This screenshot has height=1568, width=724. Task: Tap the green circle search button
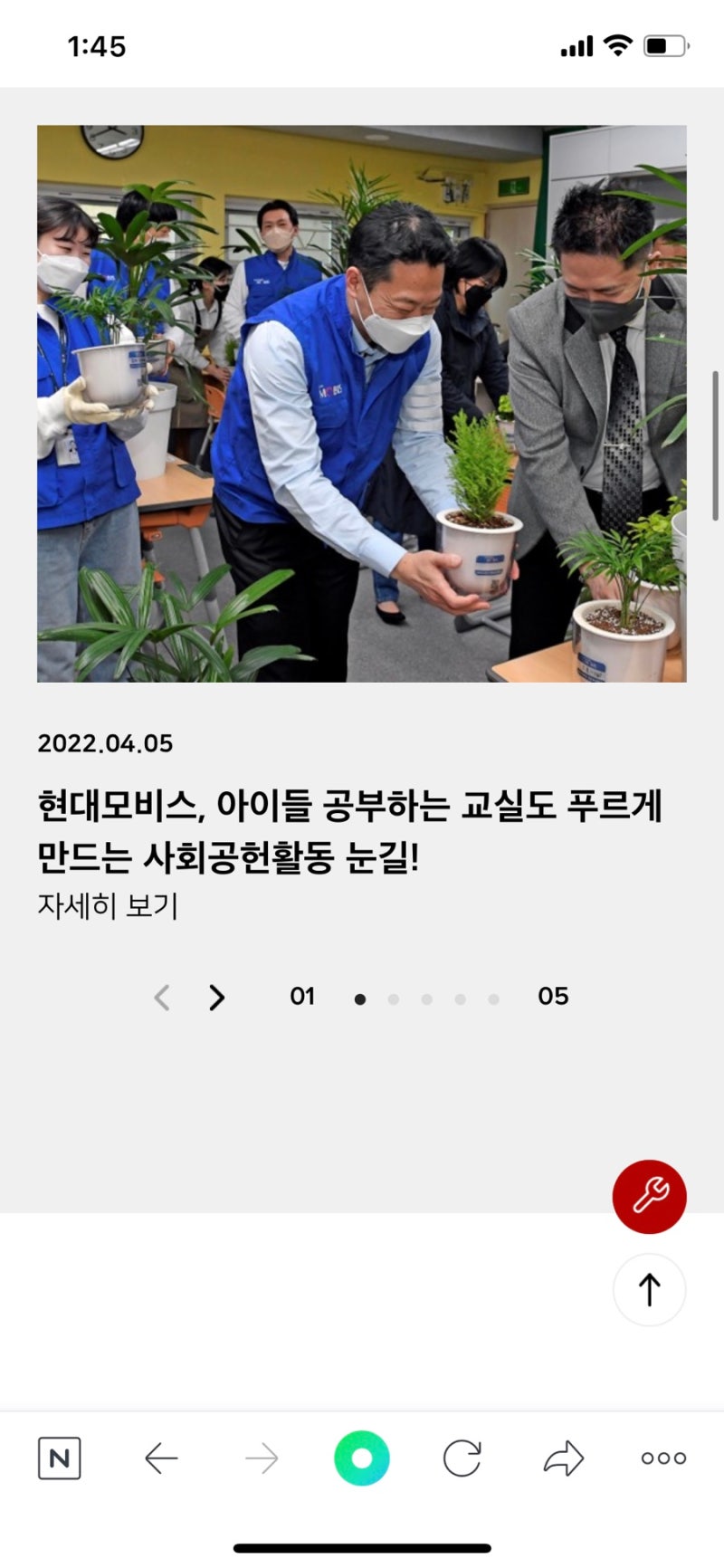click(x=361, y=1458)
